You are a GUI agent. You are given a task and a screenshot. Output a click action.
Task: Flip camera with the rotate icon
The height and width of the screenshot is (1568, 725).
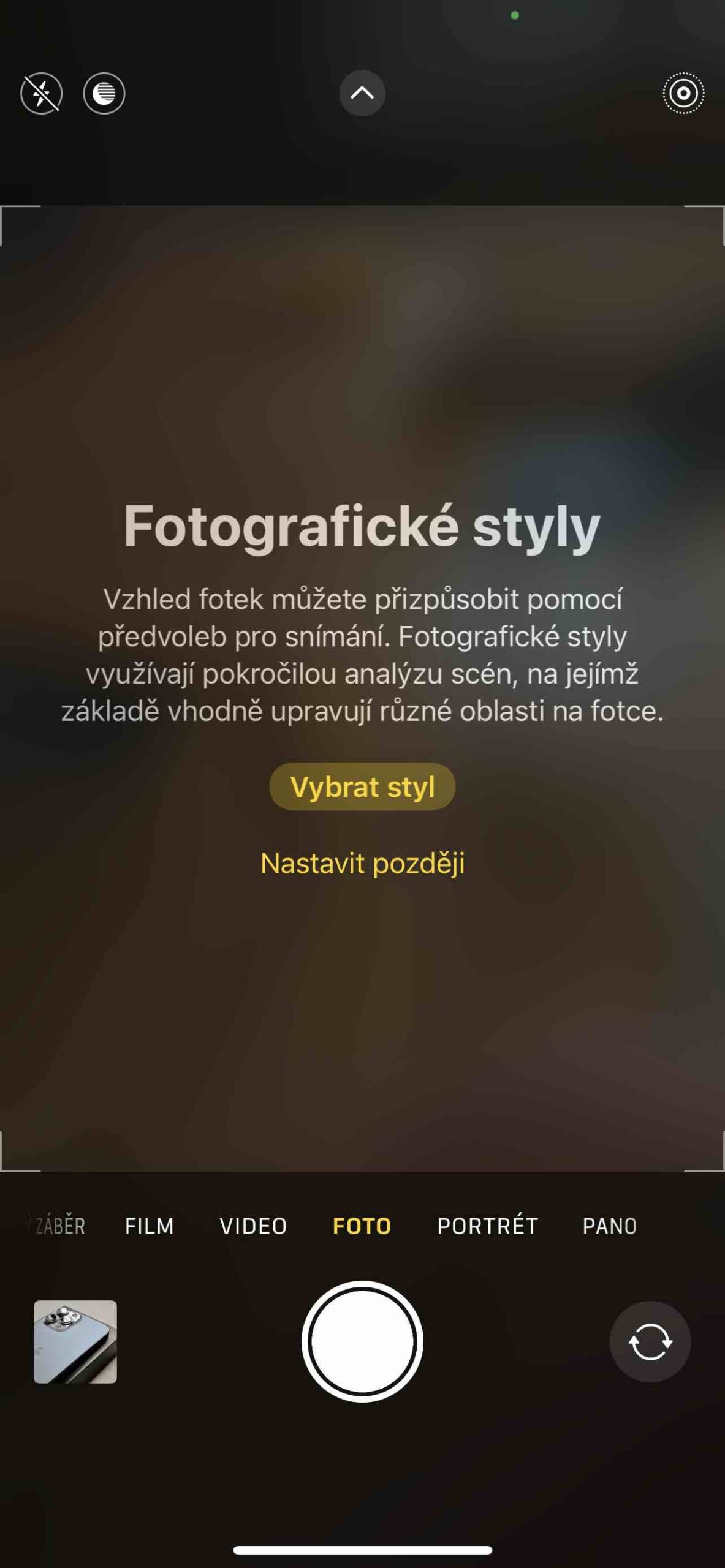tap(650, 1341)
